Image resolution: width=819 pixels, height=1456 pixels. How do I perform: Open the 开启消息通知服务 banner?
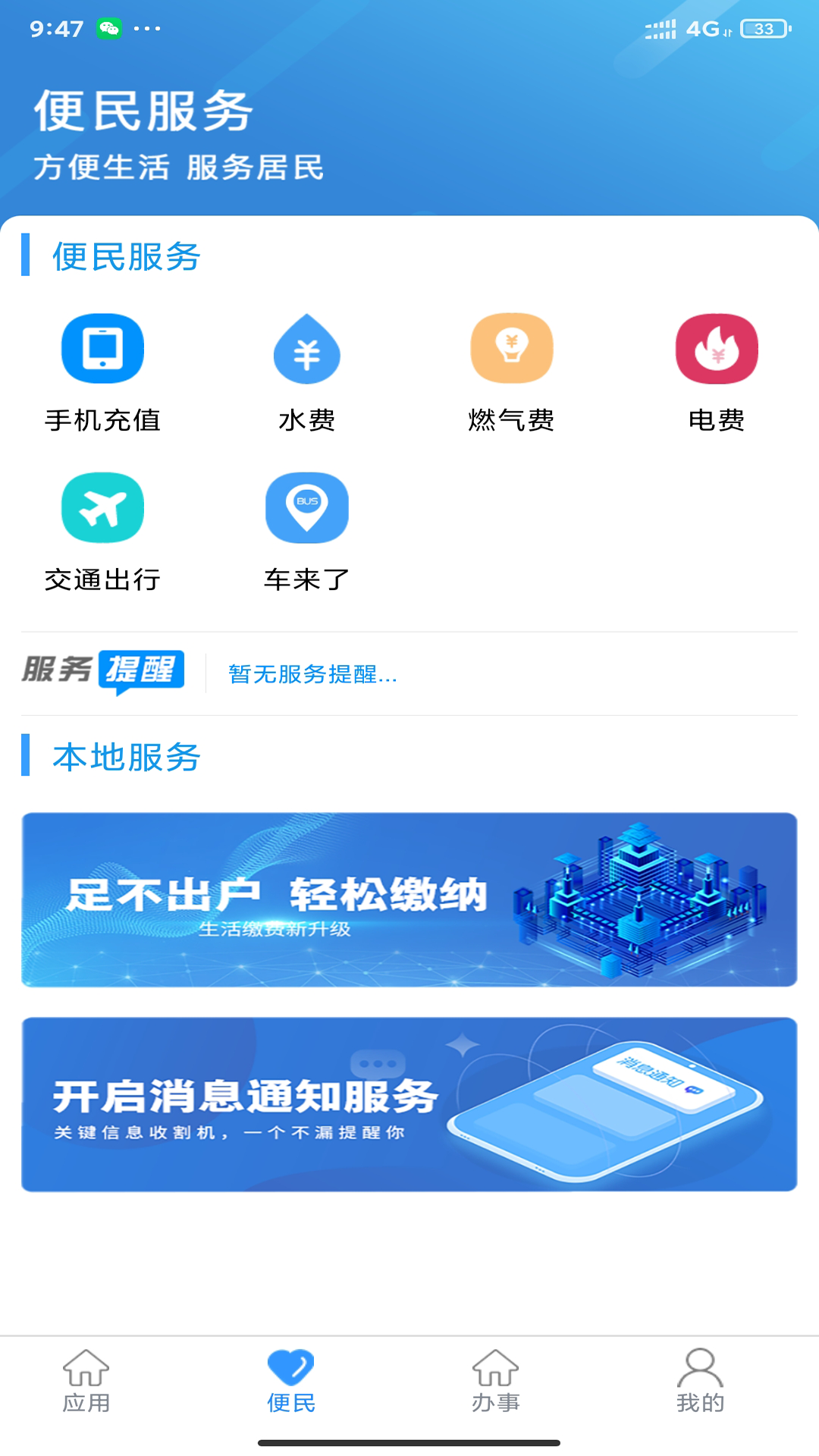409,1104
